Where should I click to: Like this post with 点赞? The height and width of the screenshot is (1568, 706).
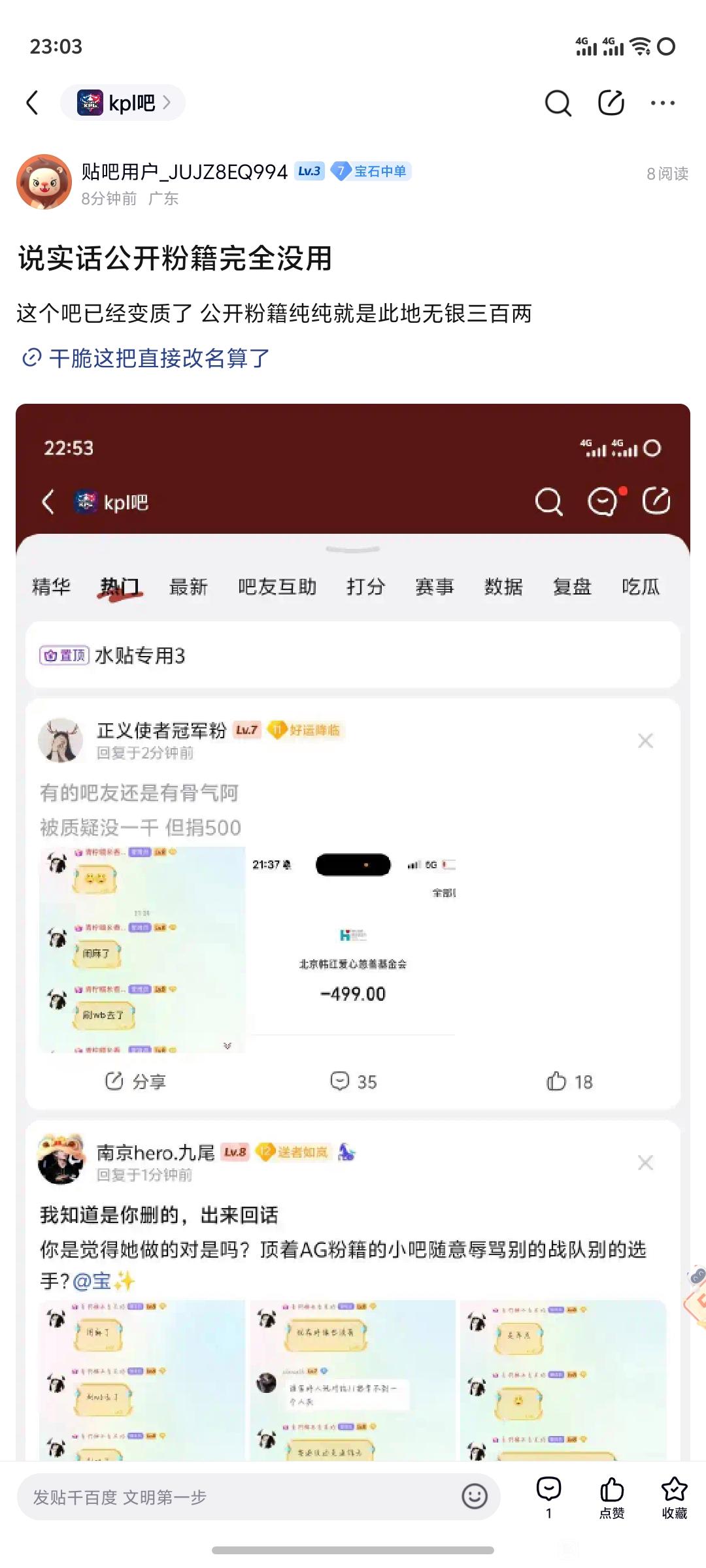tap(612, 1496)
